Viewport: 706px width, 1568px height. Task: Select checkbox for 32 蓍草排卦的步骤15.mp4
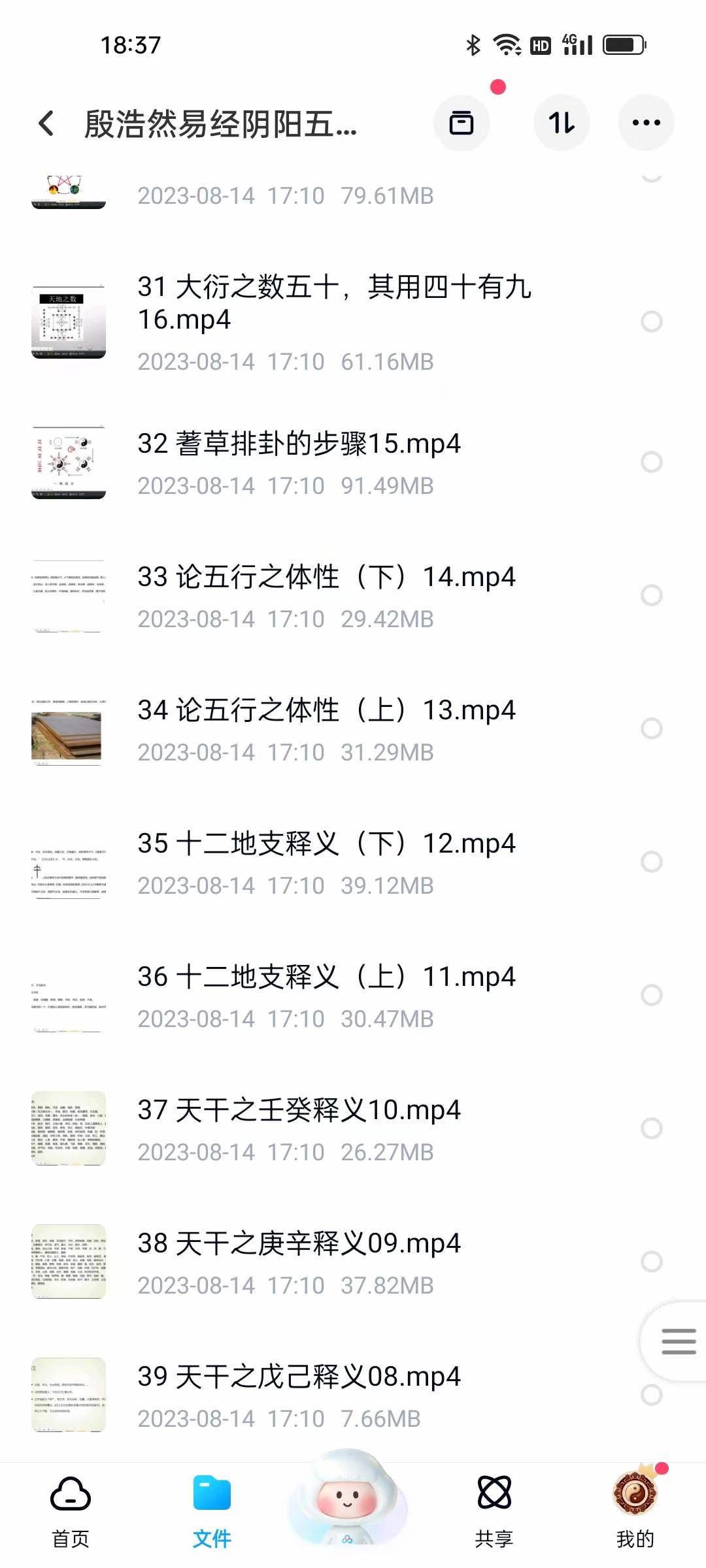652,461
